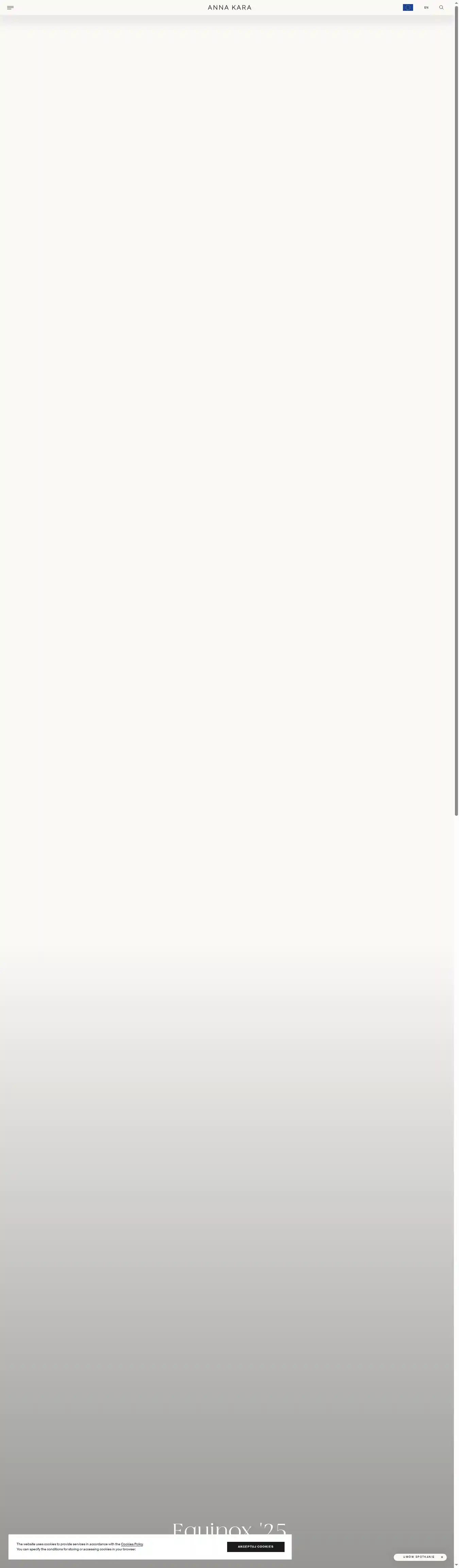
Task: Open the region flag selector
Action: click(408, 7)
